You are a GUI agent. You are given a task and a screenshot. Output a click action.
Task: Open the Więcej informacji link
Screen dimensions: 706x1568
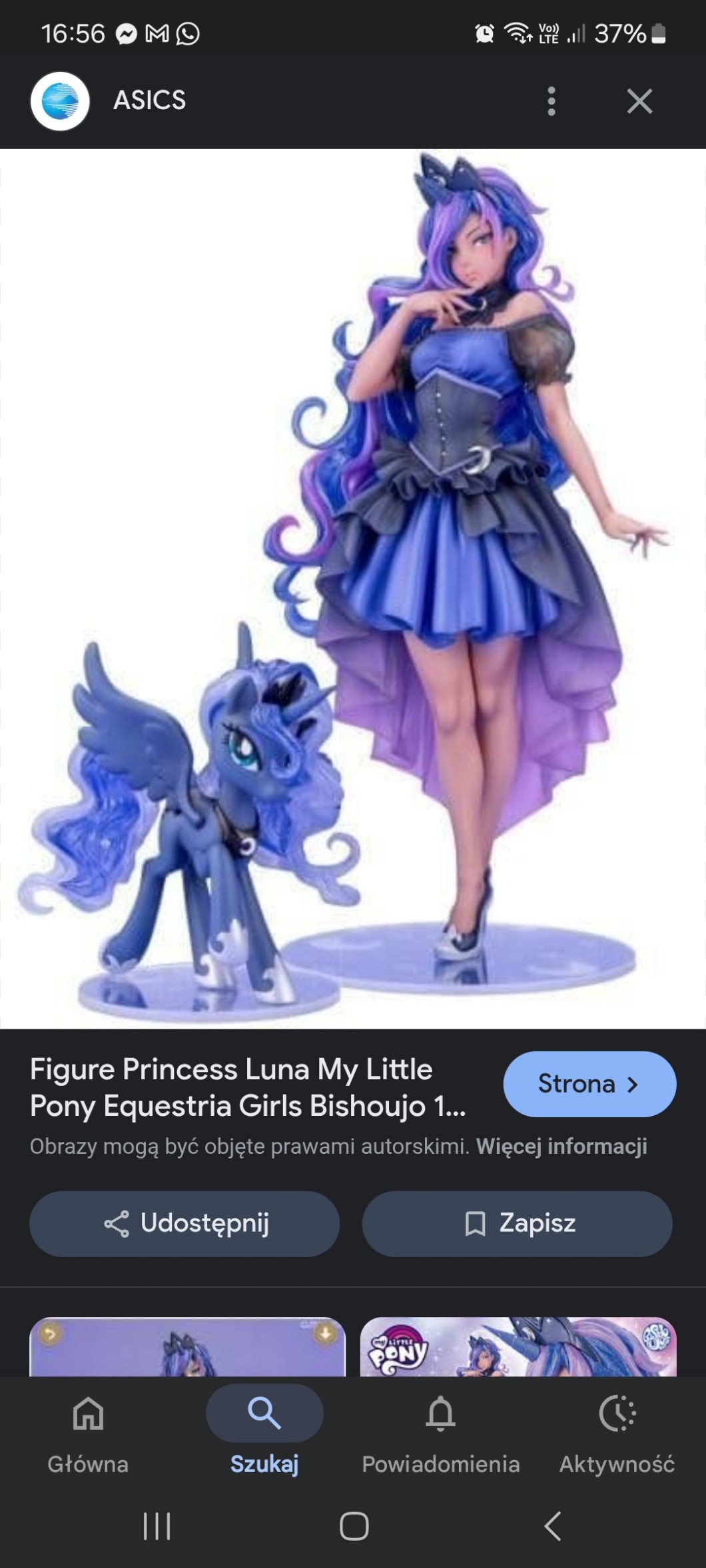(x=561, y=1147)
